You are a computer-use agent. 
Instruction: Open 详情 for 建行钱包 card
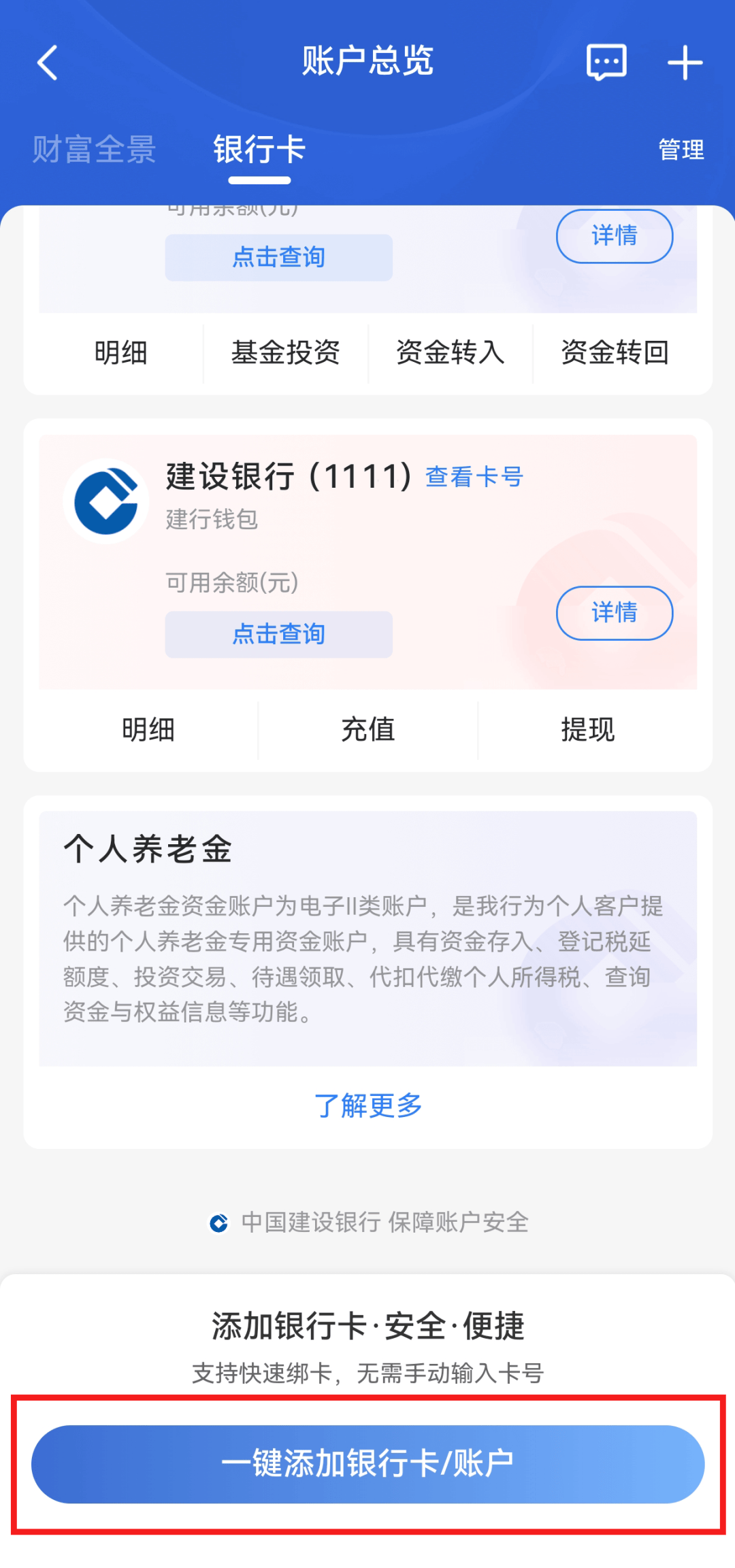click(x=614, y=612)
